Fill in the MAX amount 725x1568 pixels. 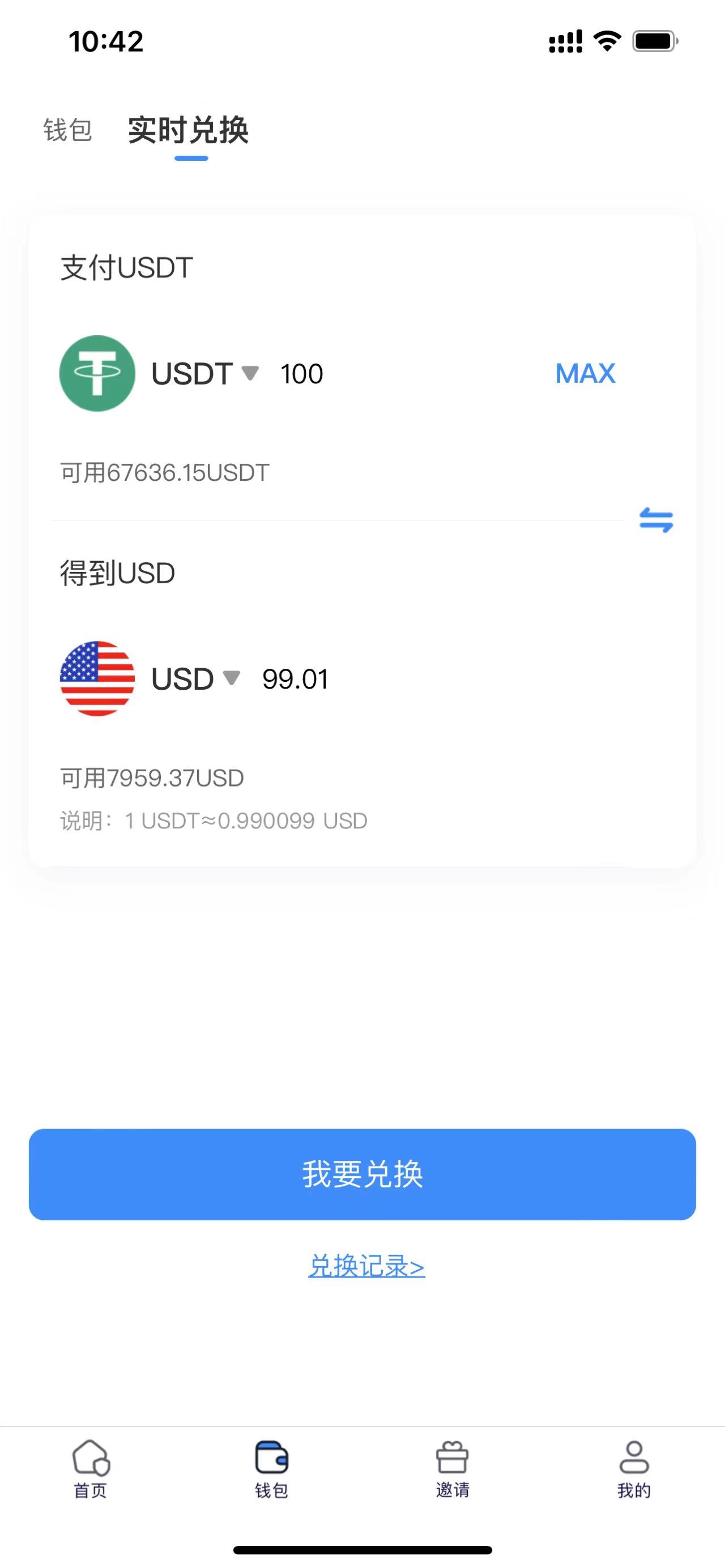pos(585,373)
